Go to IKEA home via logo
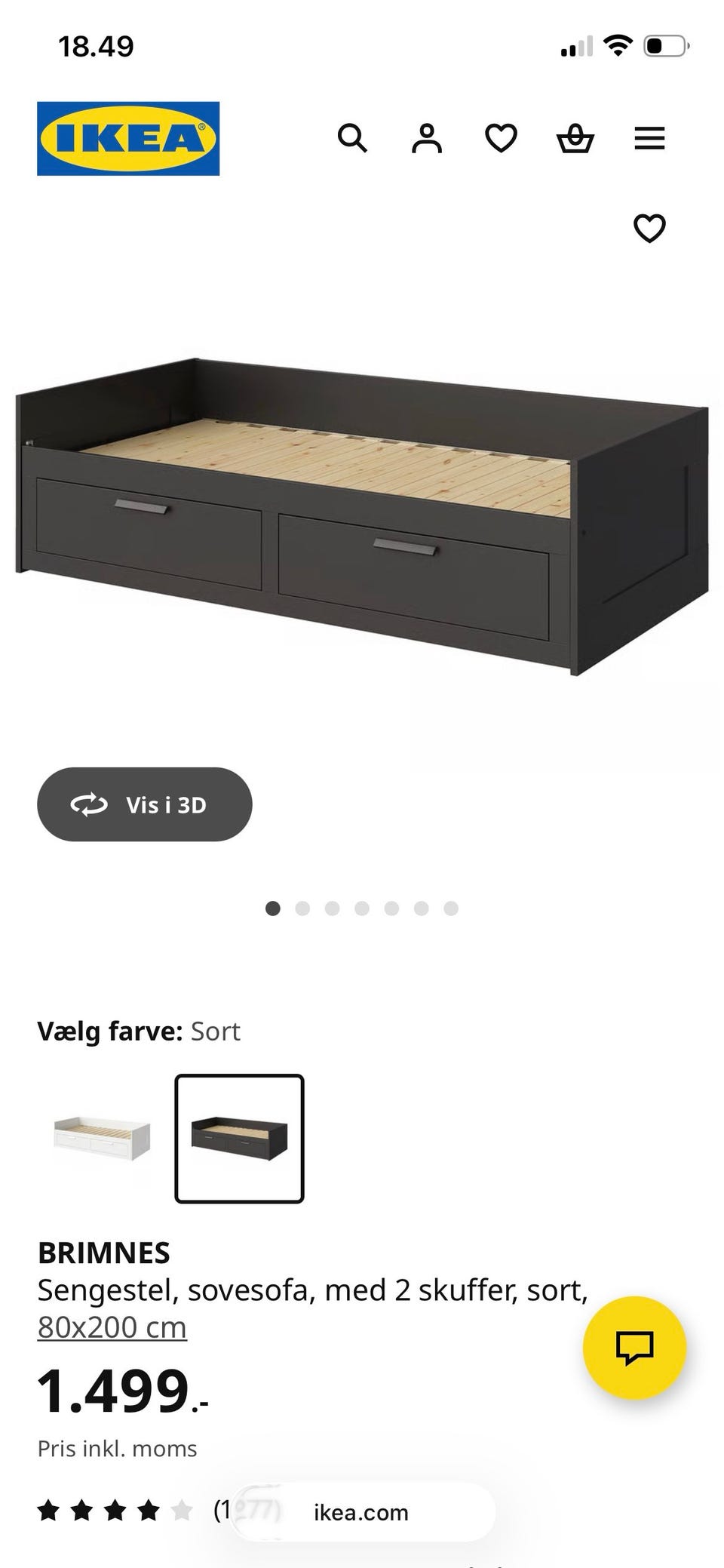Screen dimensions: 724x1568 point(128,139)
